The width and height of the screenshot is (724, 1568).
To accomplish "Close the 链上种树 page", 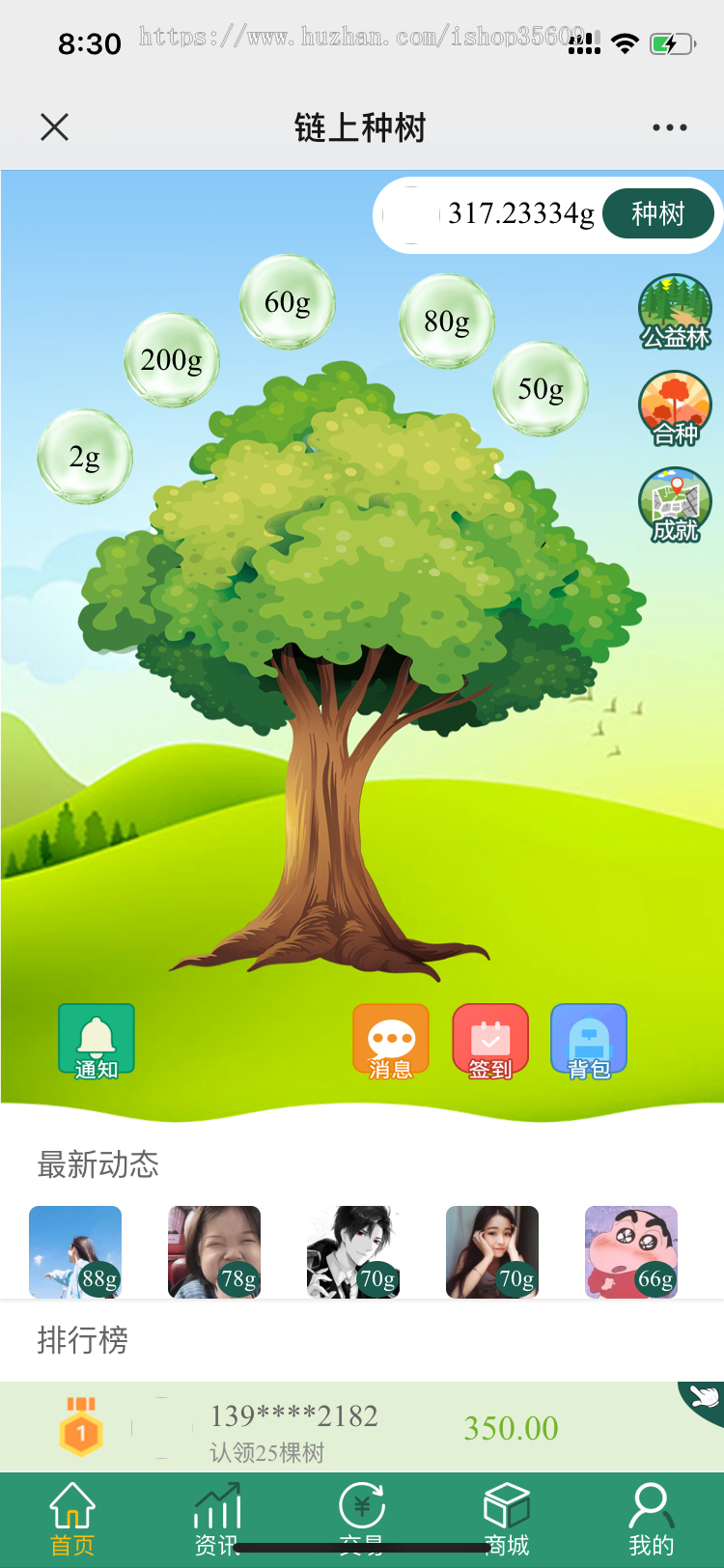I will [x=55, y=126].
